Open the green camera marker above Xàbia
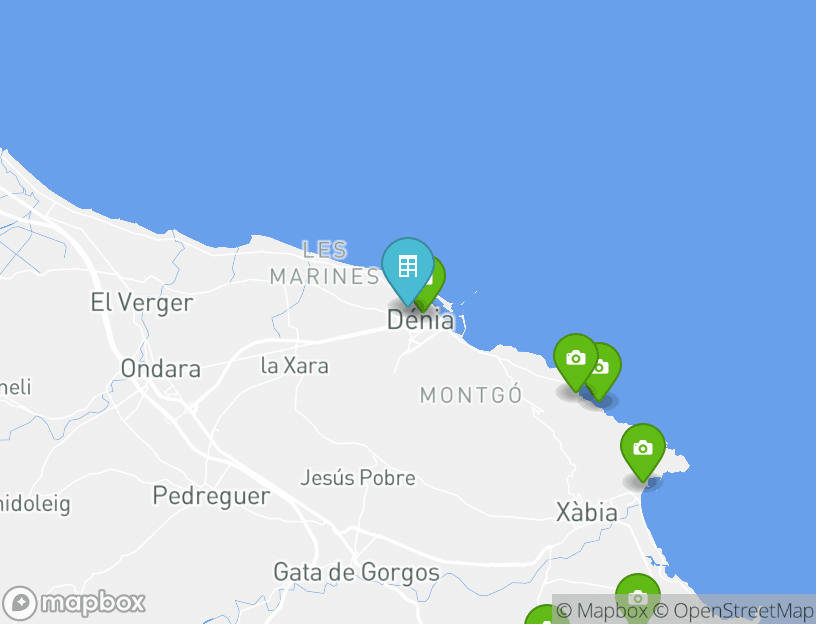Viewport: 816px width, 624px height. coord(642,449)
